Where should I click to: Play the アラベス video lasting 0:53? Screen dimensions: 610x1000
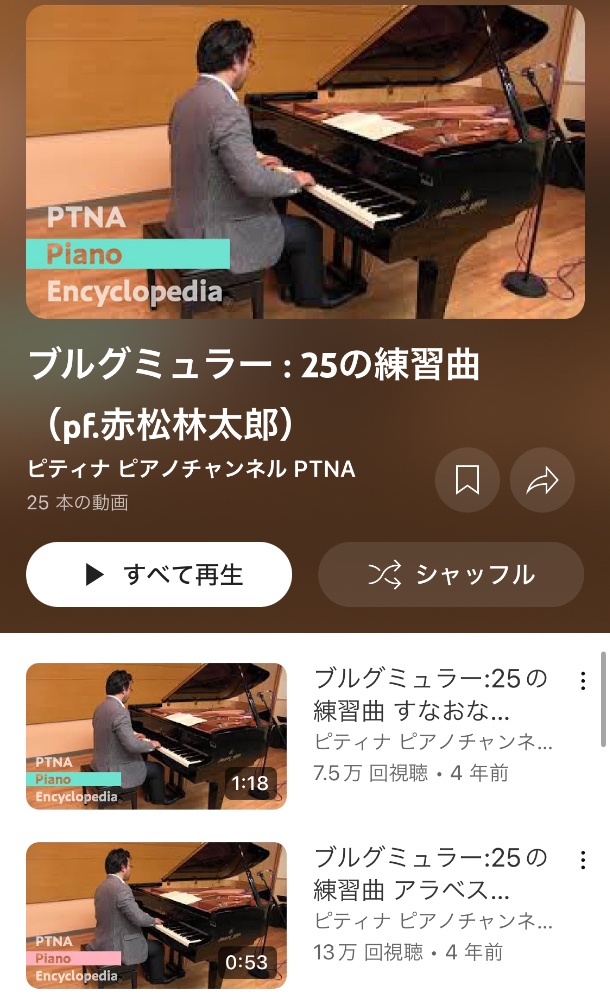click(x=156, y=915)
